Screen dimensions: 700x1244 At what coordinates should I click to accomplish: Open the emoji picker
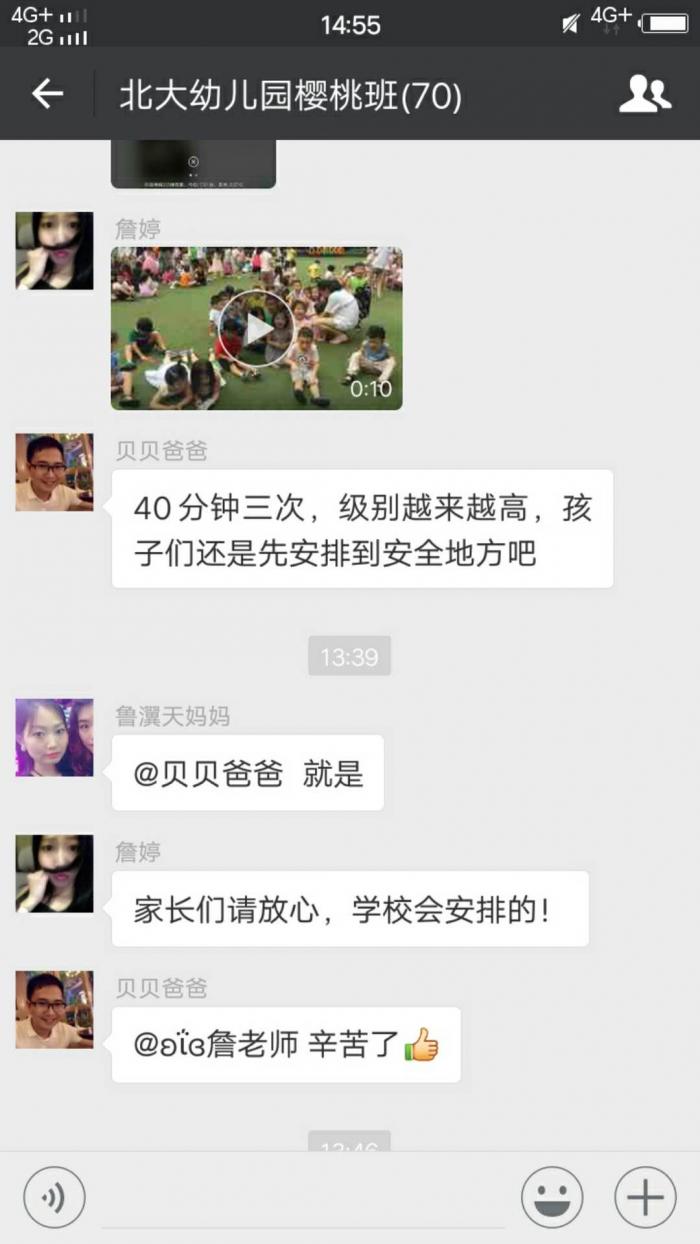click(x=552, y=1196)
